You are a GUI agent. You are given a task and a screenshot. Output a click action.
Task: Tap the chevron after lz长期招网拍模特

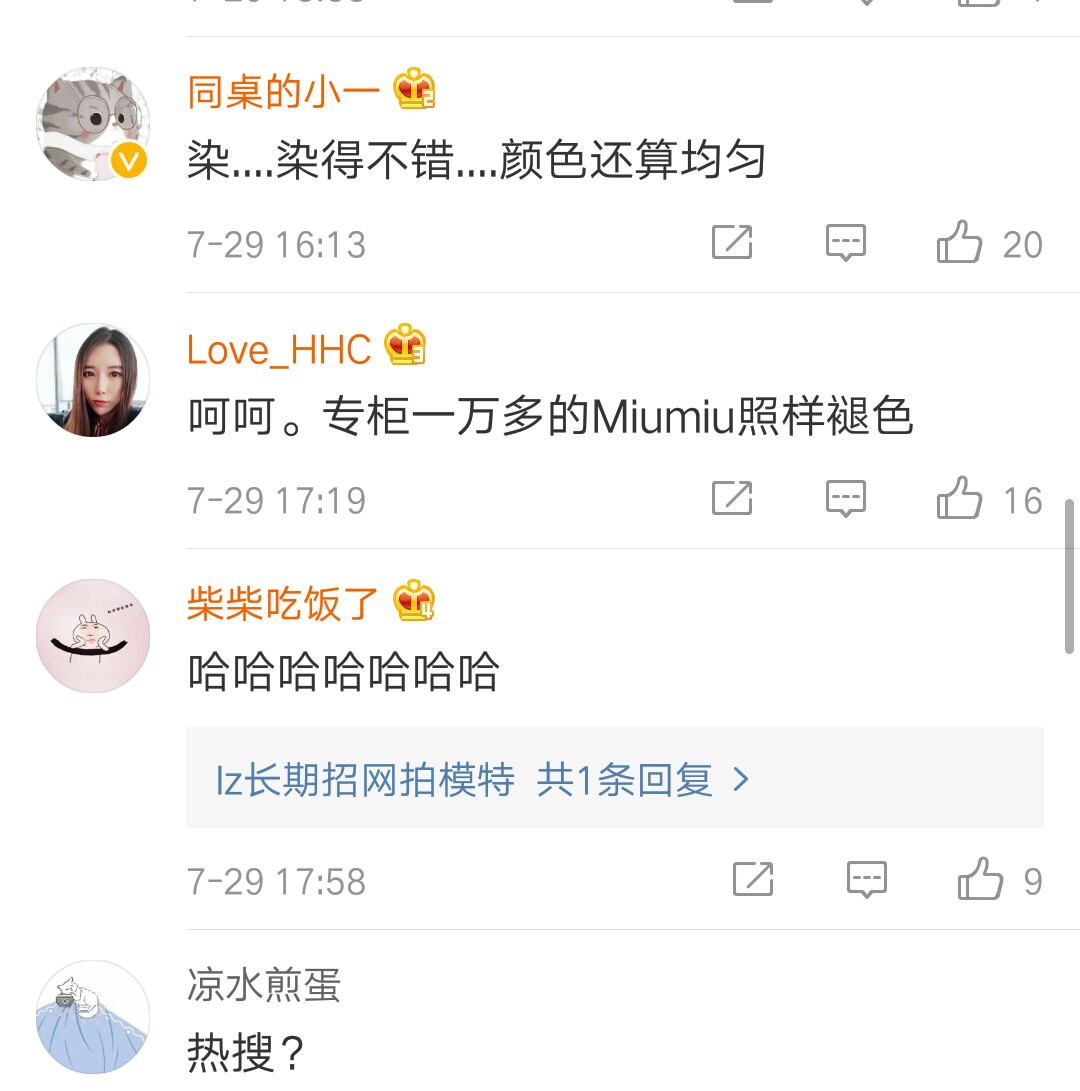745,780
